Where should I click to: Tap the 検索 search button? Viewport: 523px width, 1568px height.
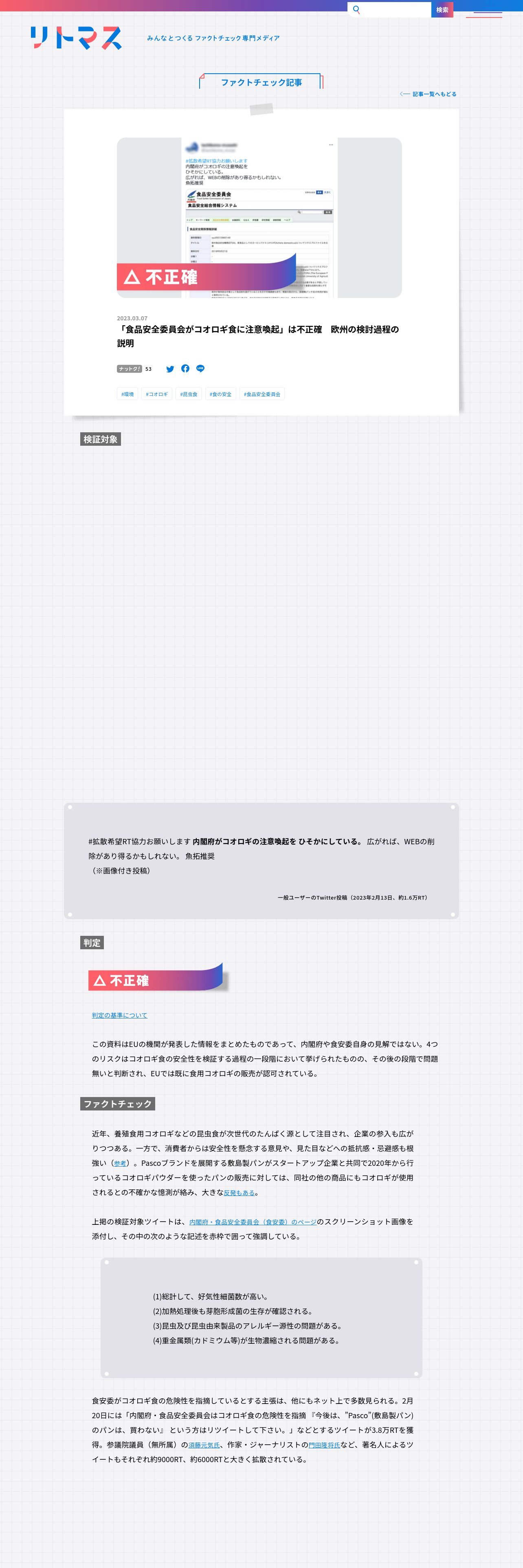pos(442,10)
